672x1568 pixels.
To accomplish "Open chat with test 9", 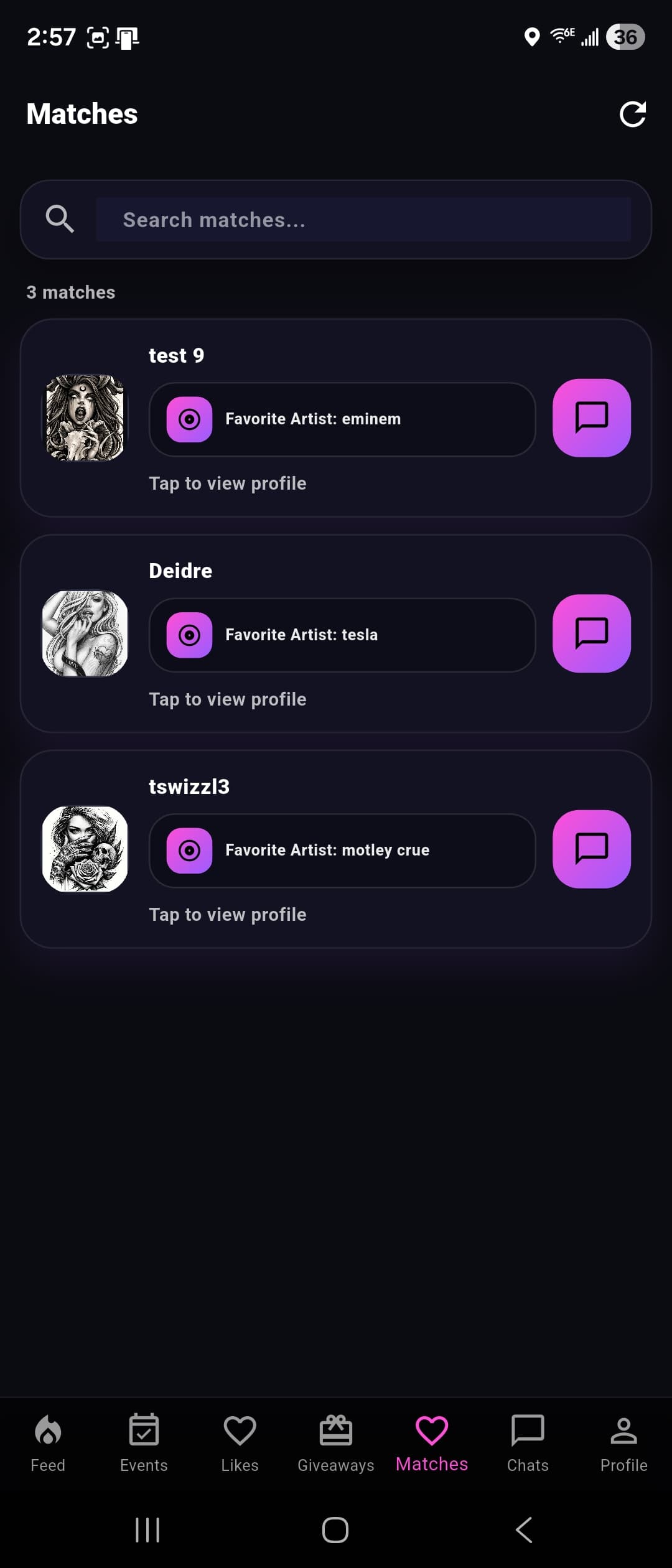I will point(591,418).
